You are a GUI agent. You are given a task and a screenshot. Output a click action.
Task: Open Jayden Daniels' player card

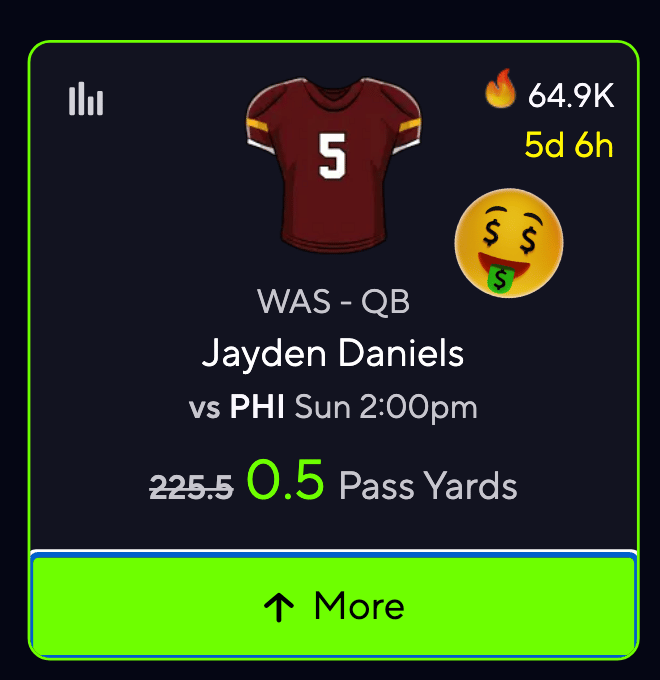coord(332,354)
